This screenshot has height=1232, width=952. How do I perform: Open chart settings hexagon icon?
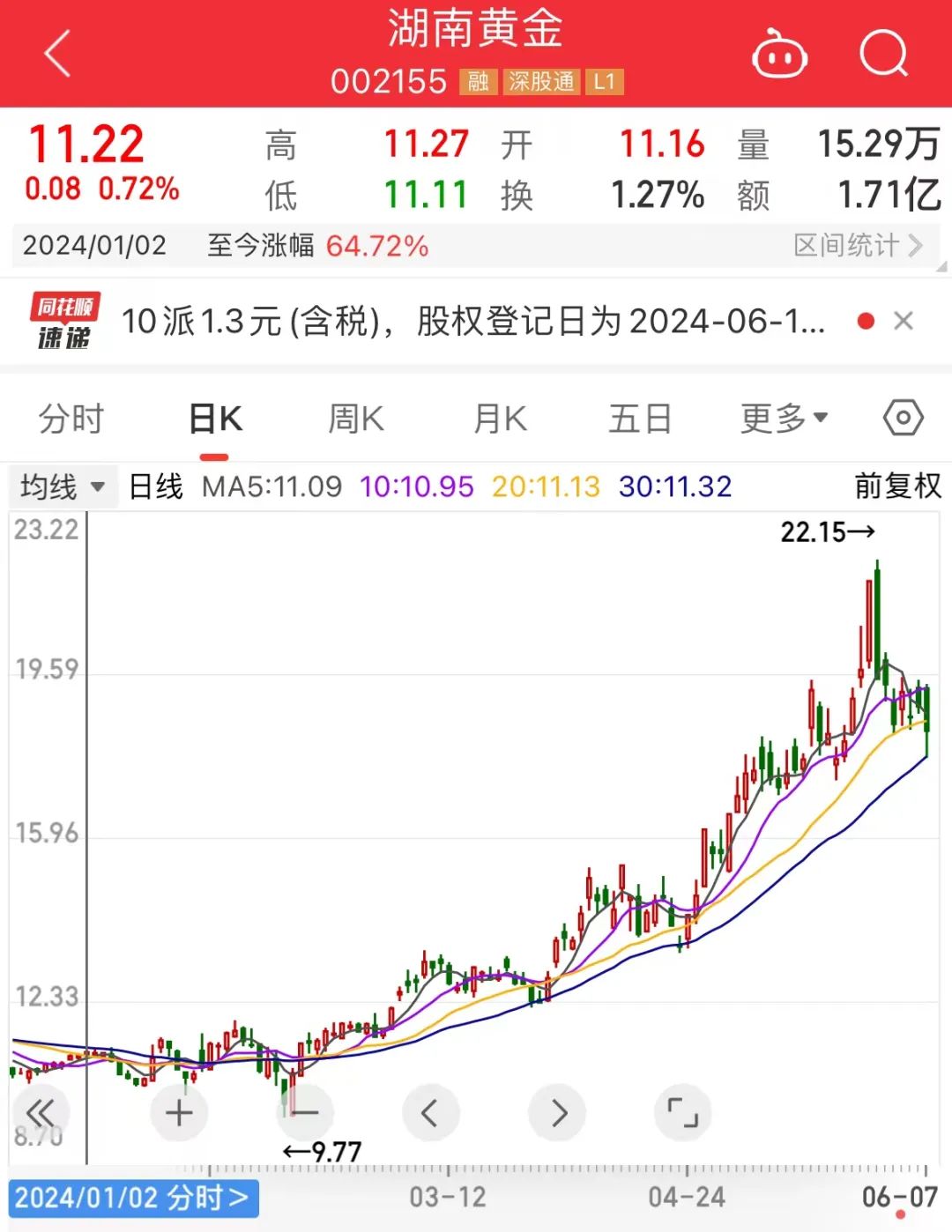(904, 418)
